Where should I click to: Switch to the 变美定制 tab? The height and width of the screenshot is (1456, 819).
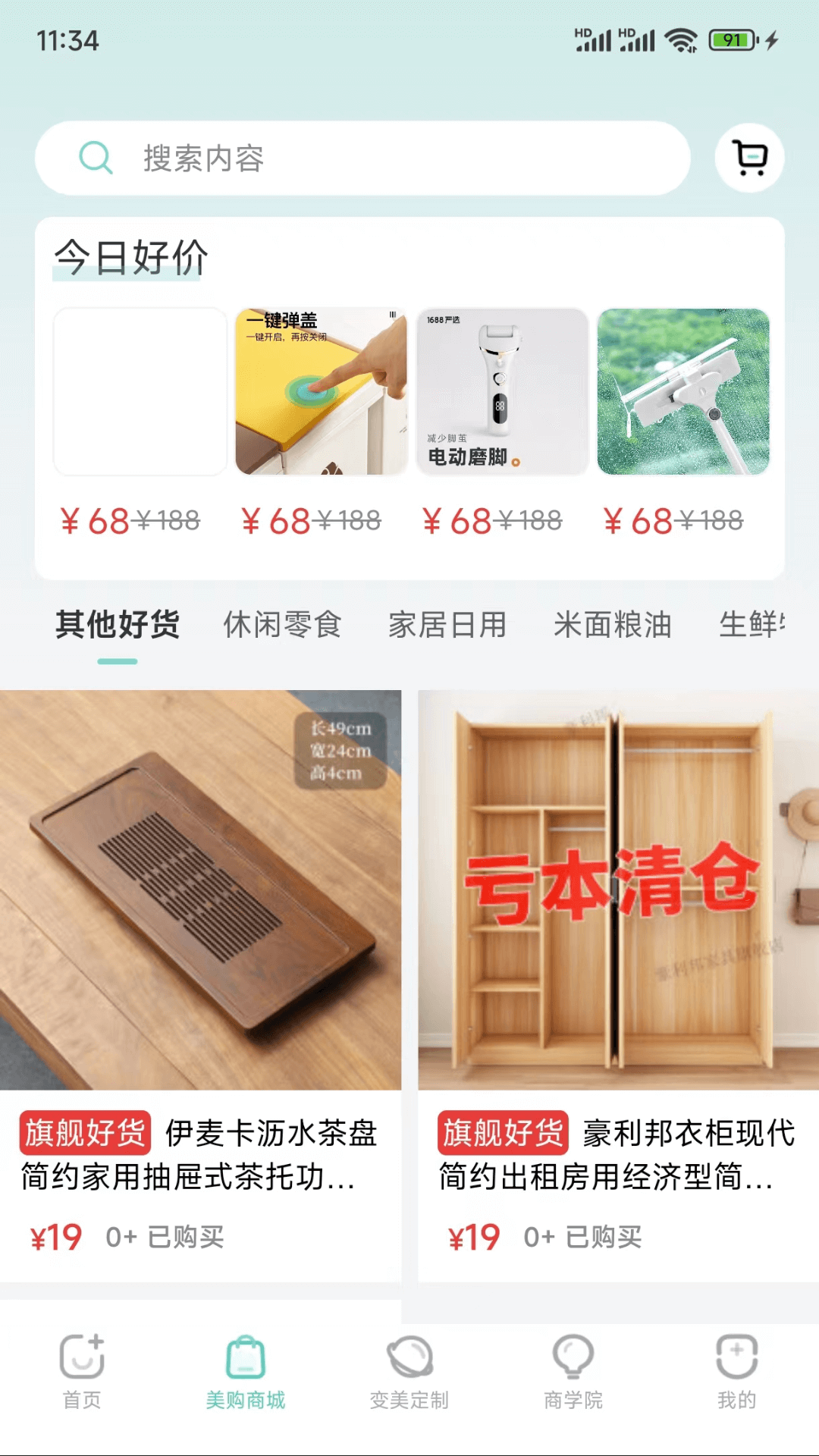[409, 1373]
